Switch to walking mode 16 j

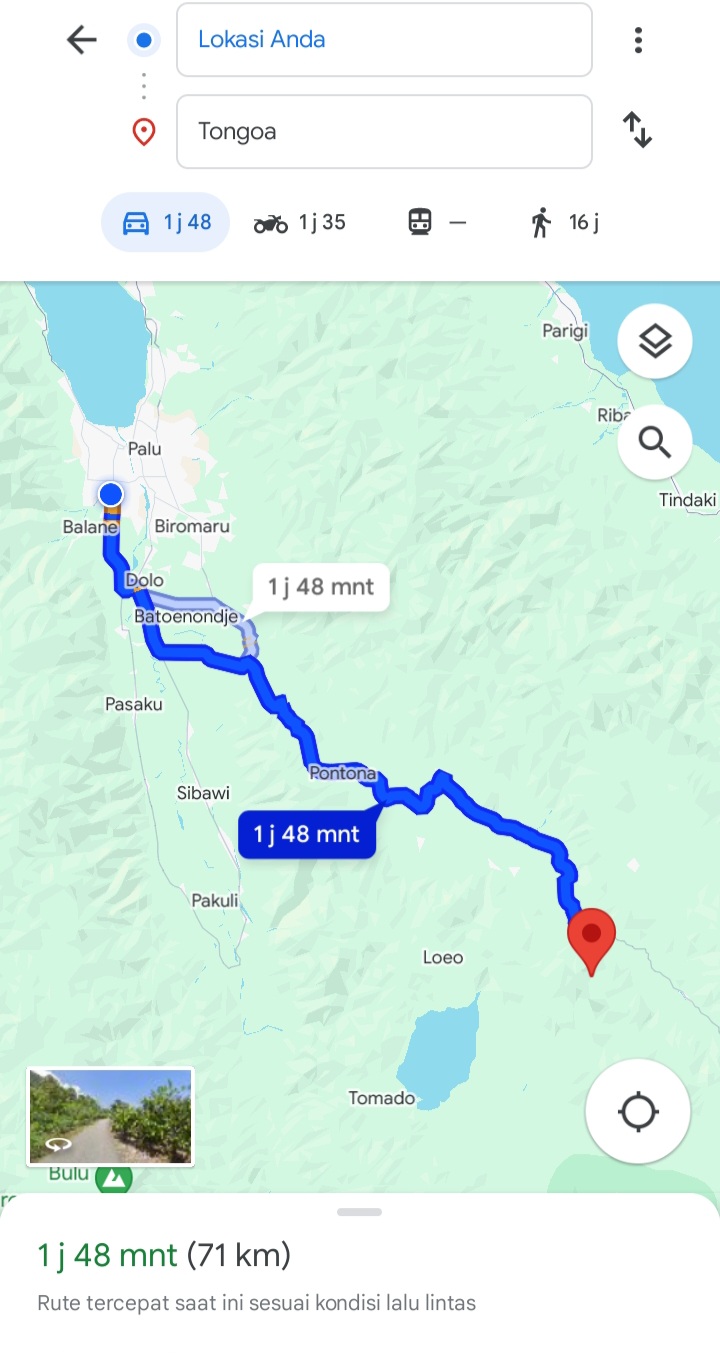pyautogui.click(x=565, y=222)
